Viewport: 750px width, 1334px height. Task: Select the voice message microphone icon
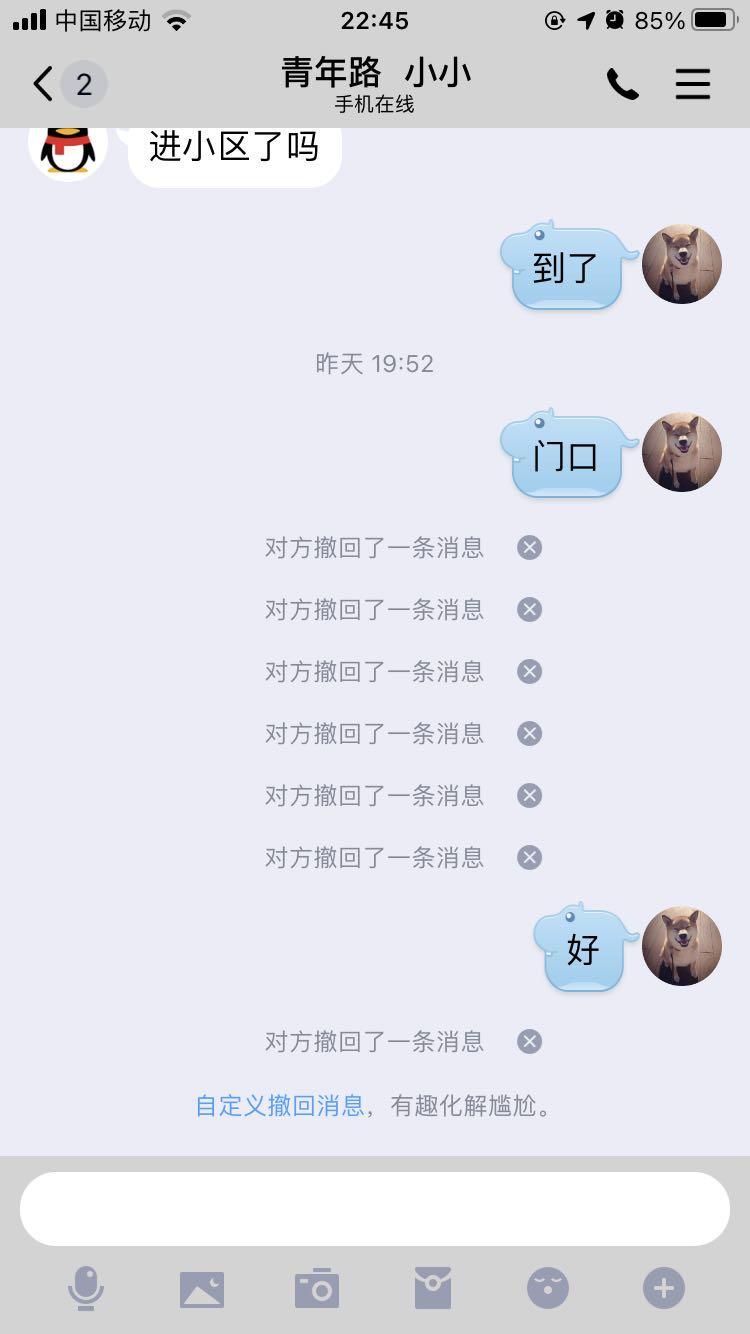[86, 1289]
